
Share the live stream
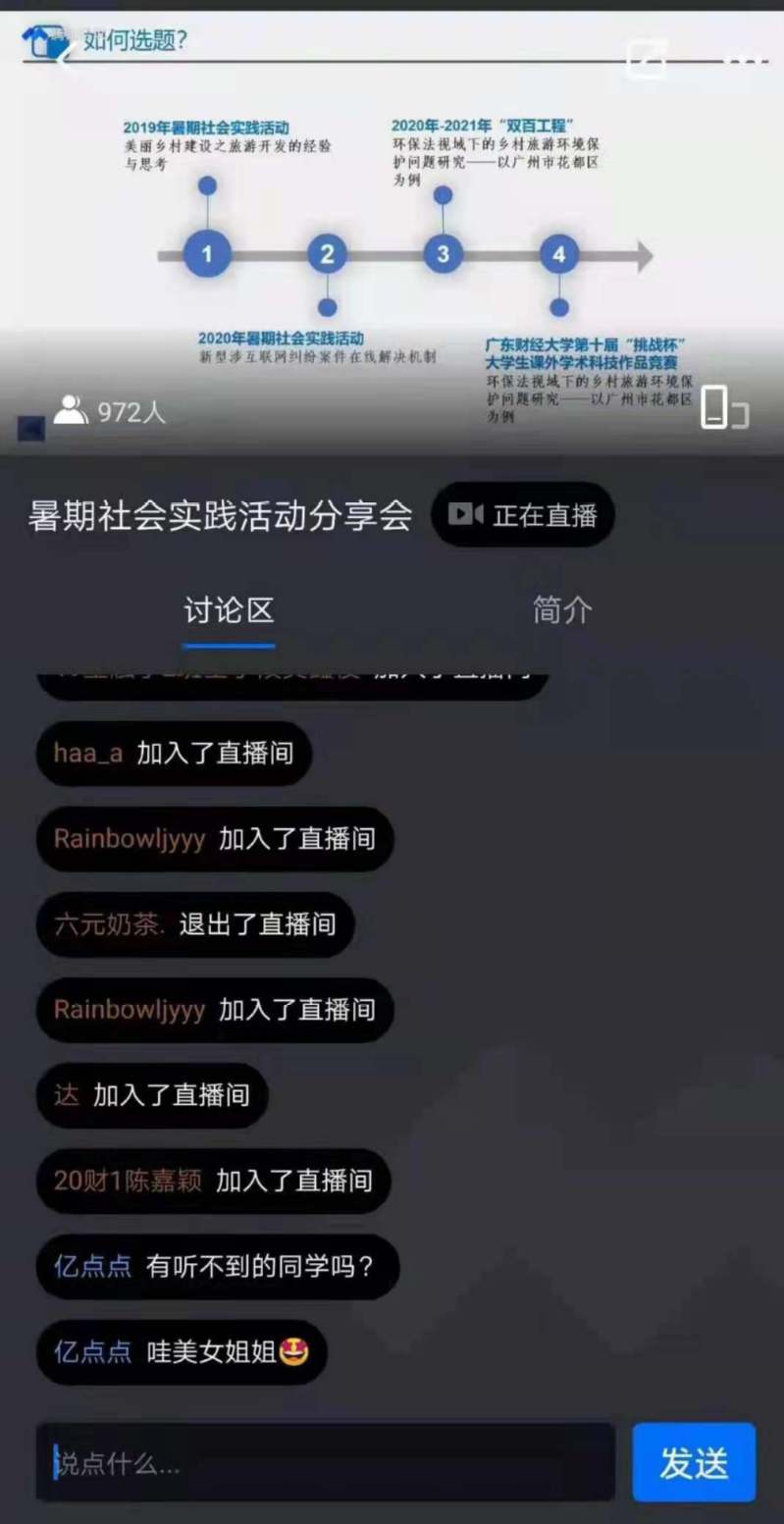(646, 59)
